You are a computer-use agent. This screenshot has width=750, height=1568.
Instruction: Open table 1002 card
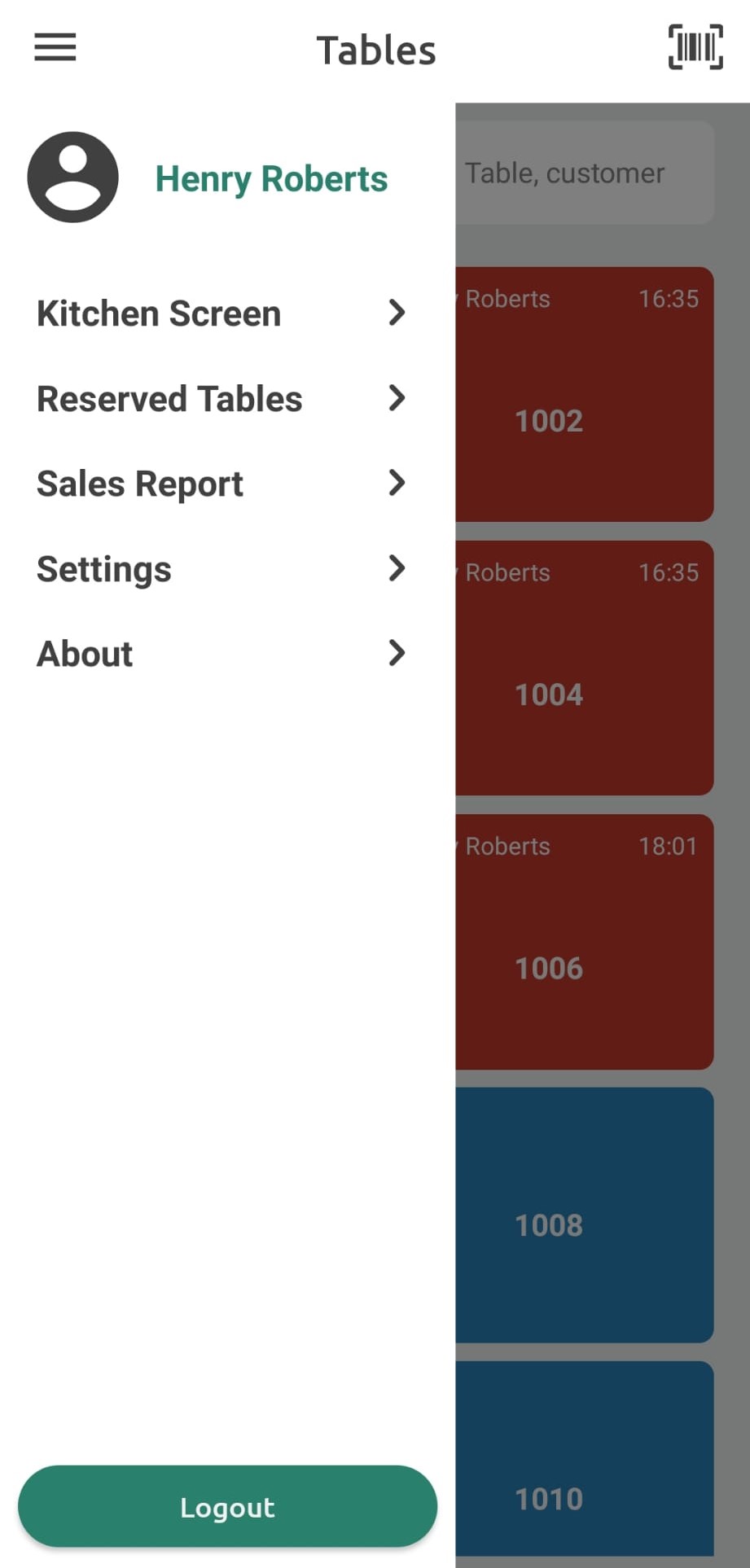(585, 394)
